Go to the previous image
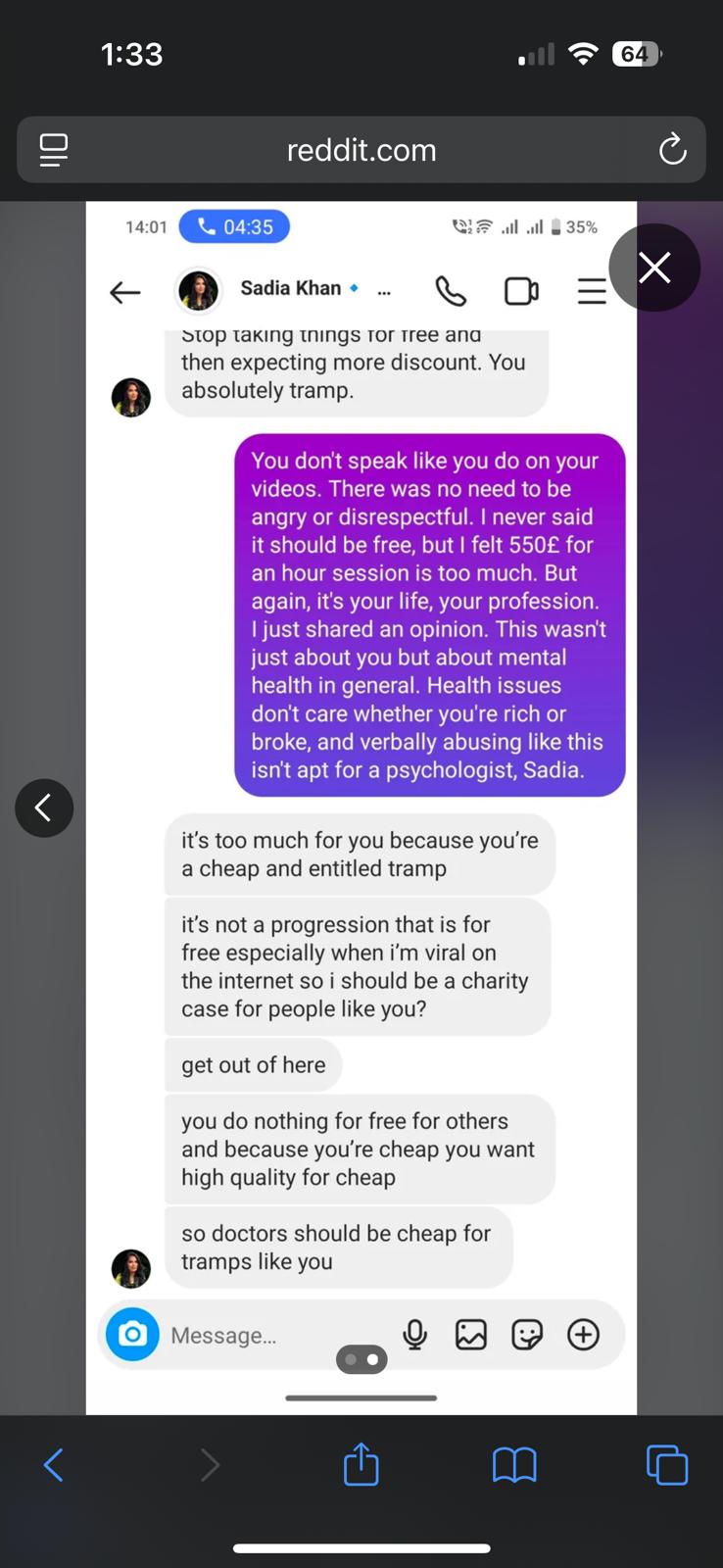The width and height of the screenshot is (723, 1568). point(44,808)
